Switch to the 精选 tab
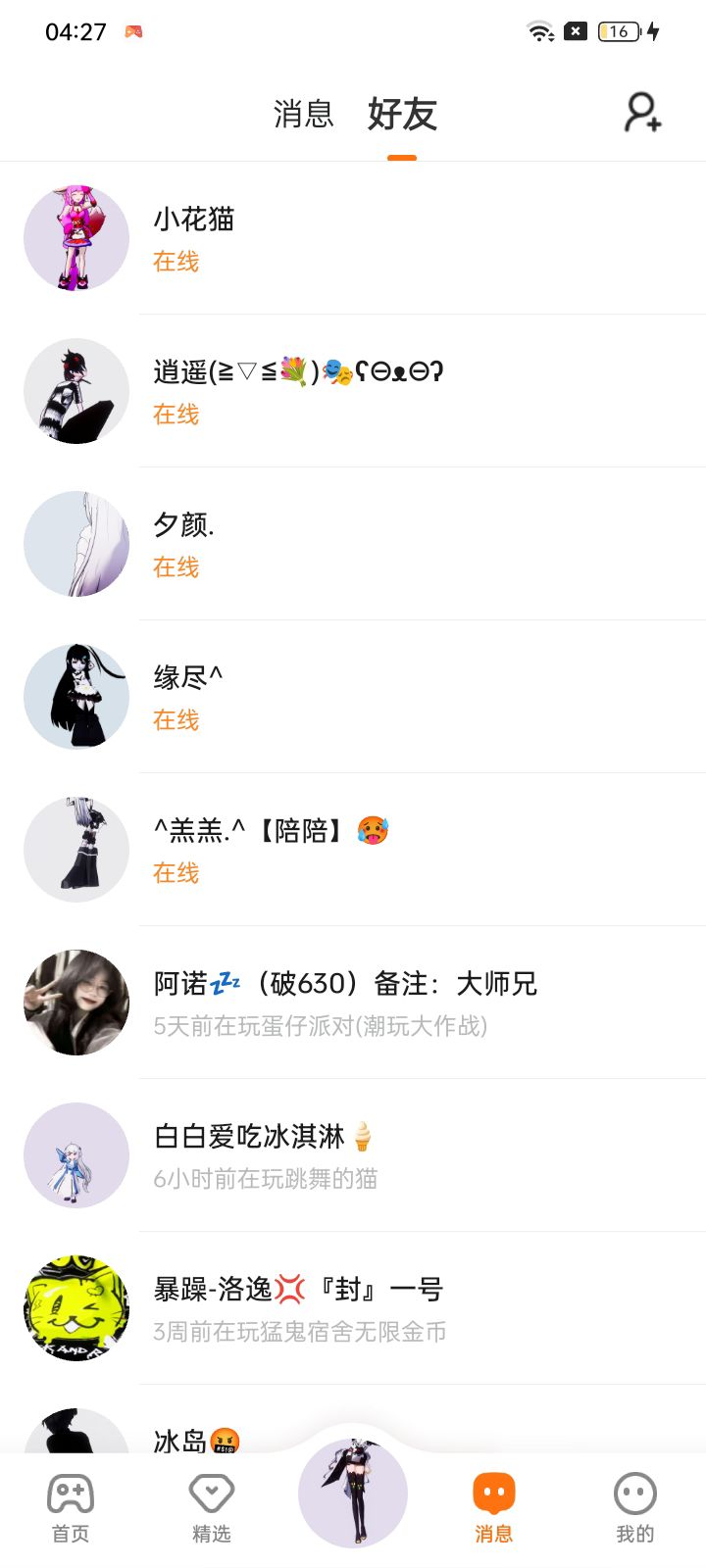 212,1507
